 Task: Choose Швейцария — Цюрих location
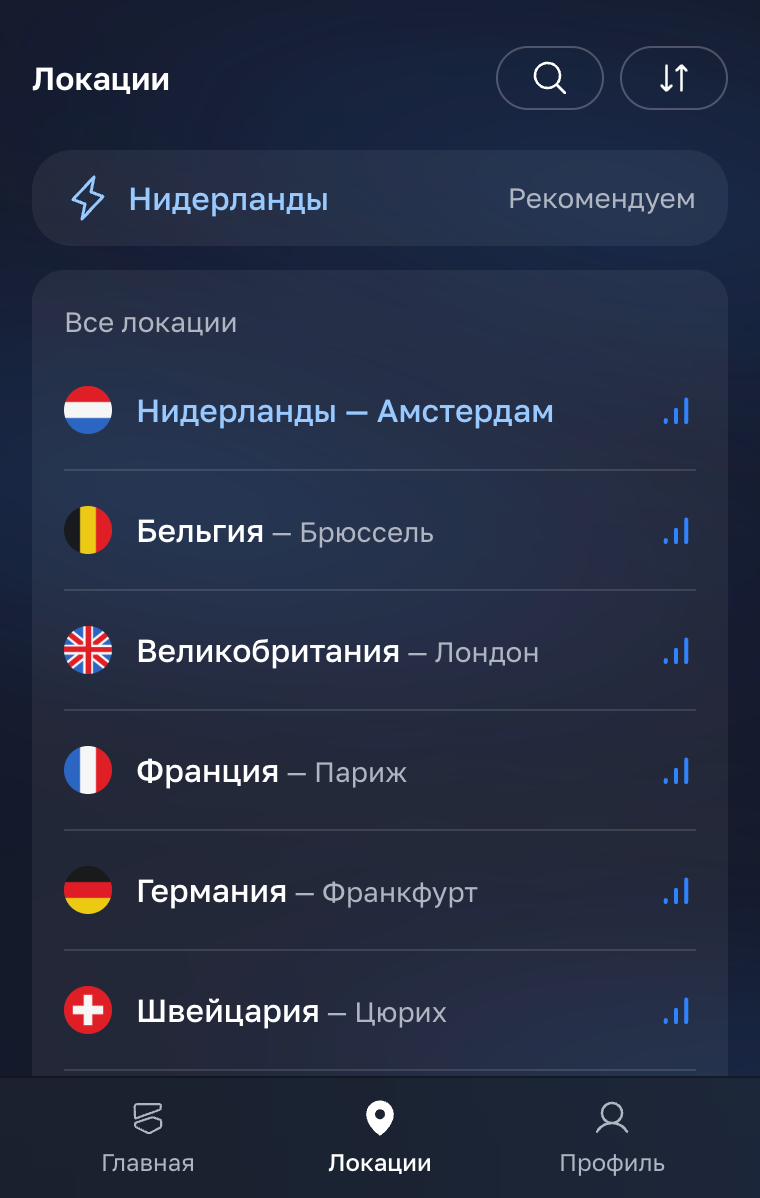click(x=379, y=1011)
